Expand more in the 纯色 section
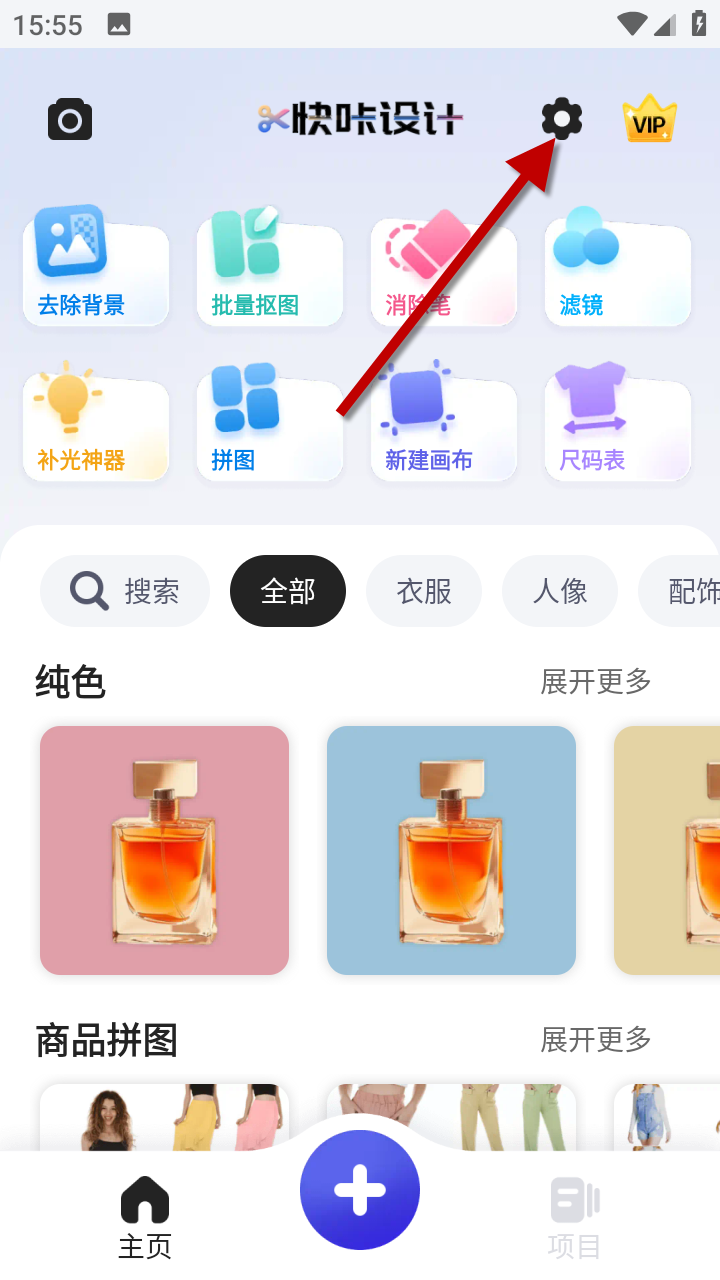Image resolution: width=720 pixels, height=1280 pixels. 596,682
